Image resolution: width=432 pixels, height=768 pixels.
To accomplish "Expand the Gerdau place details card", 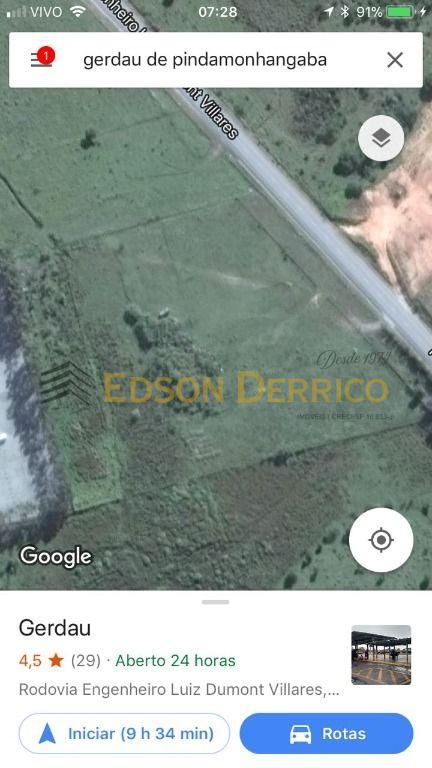I will tap(216, 602).
